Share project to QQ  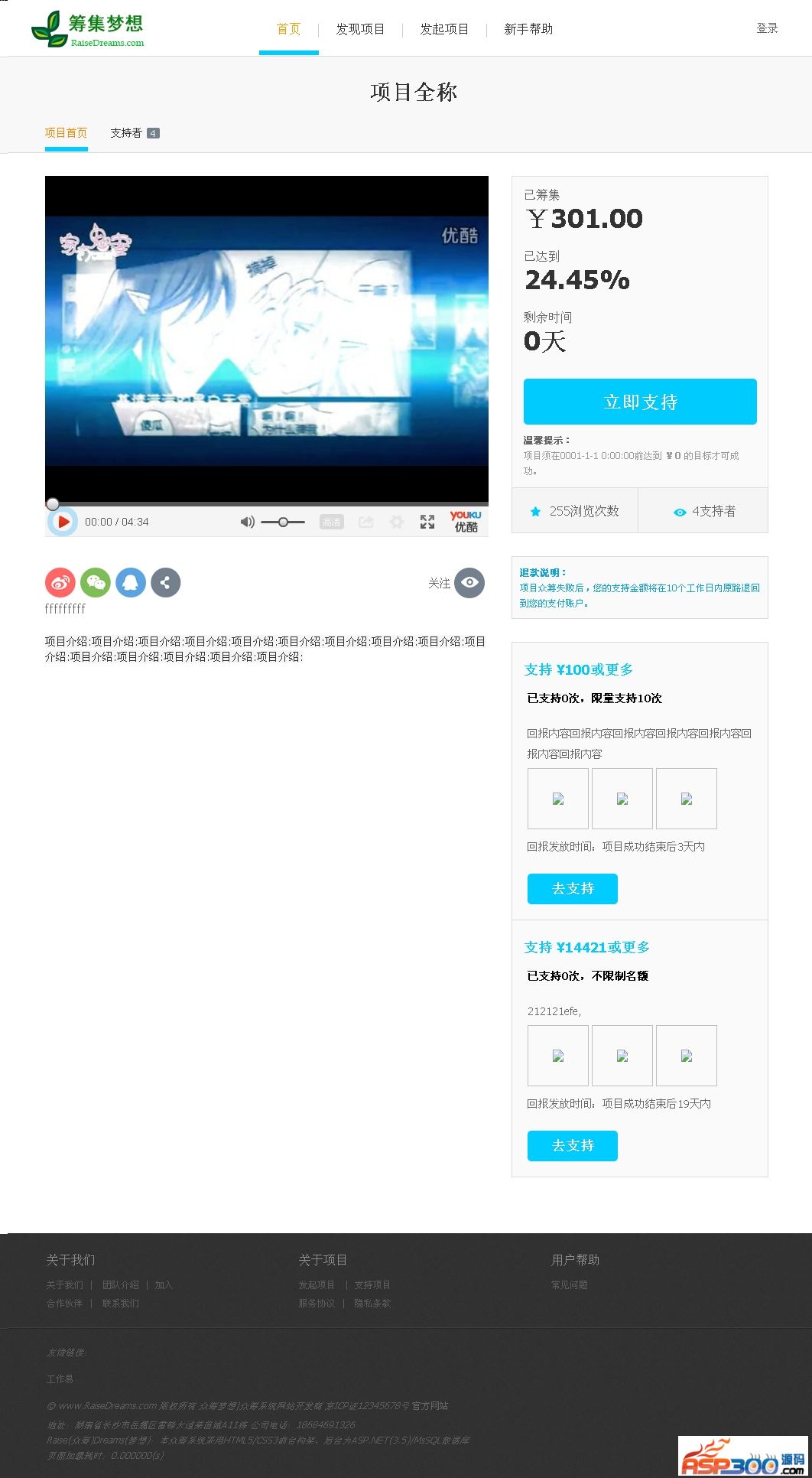coord(131,583)
